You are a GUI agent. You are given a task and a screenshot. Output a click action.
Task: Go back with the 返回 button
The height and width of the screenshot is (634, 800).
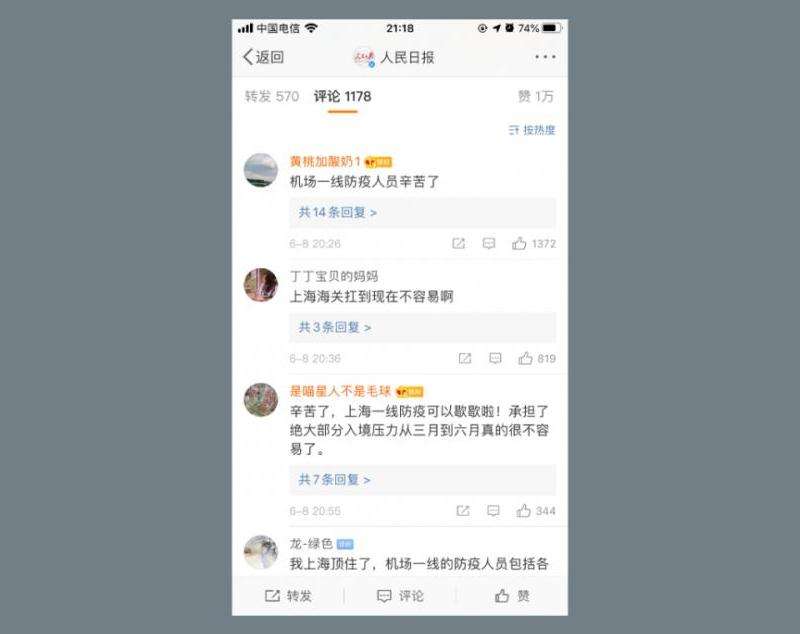click(x=263, y=57)
